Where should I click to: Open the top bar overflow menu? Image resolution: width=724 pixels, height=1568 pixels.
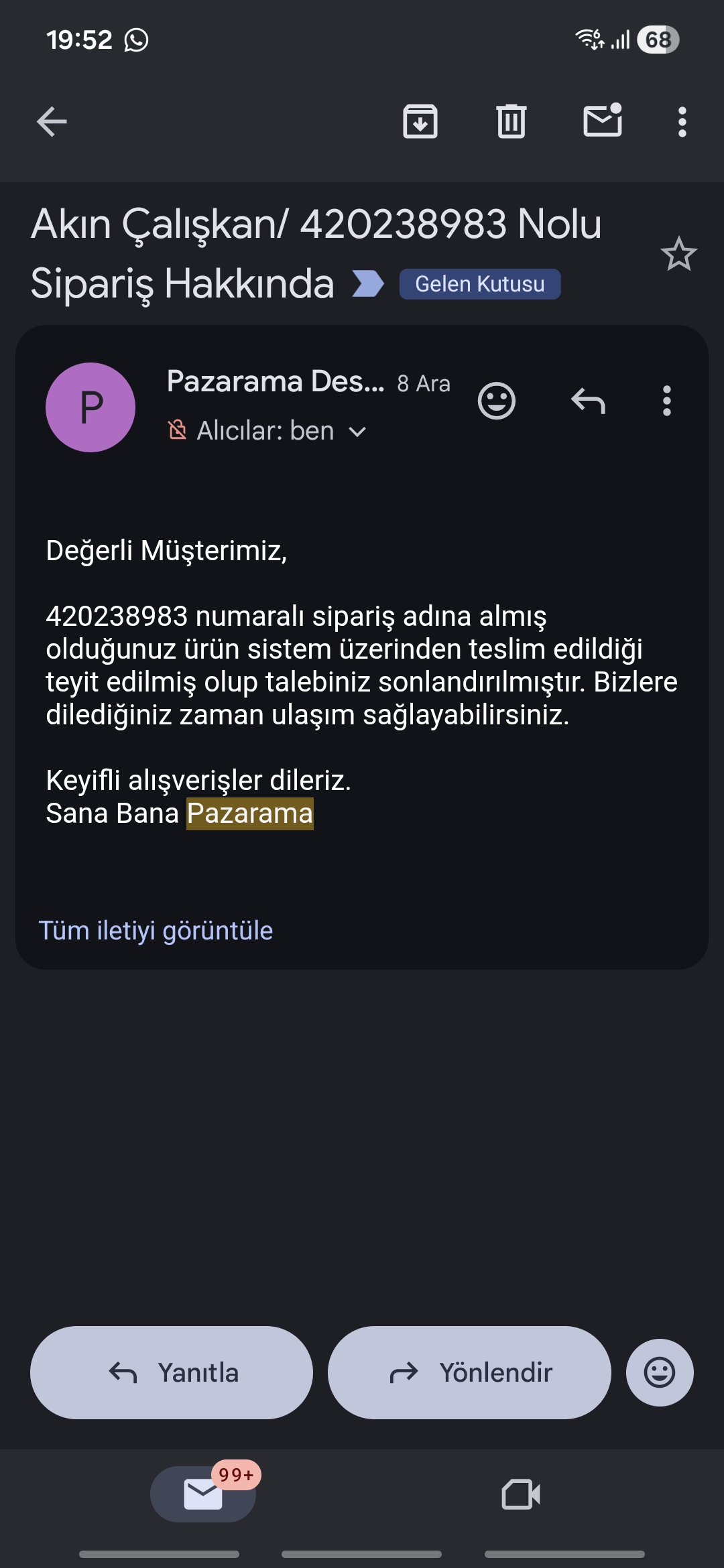682,122
